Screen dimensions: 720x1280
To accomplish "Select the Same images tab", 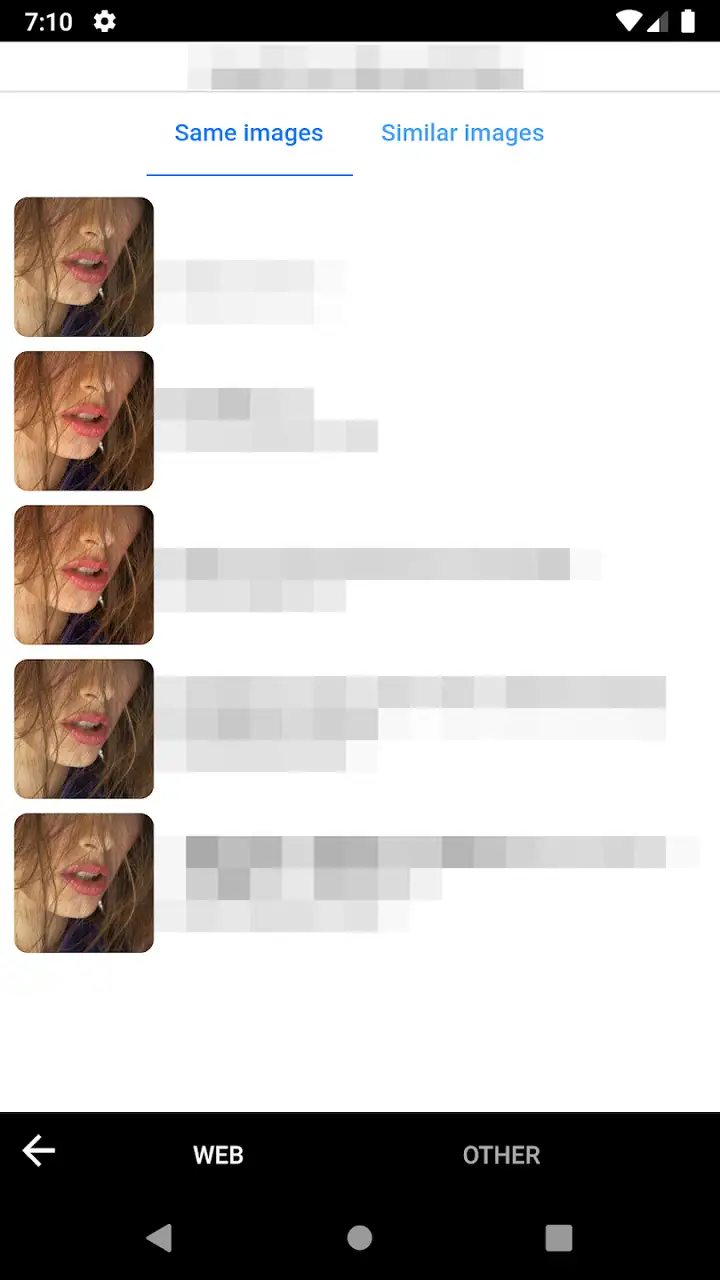I will (x=249, y=133).
